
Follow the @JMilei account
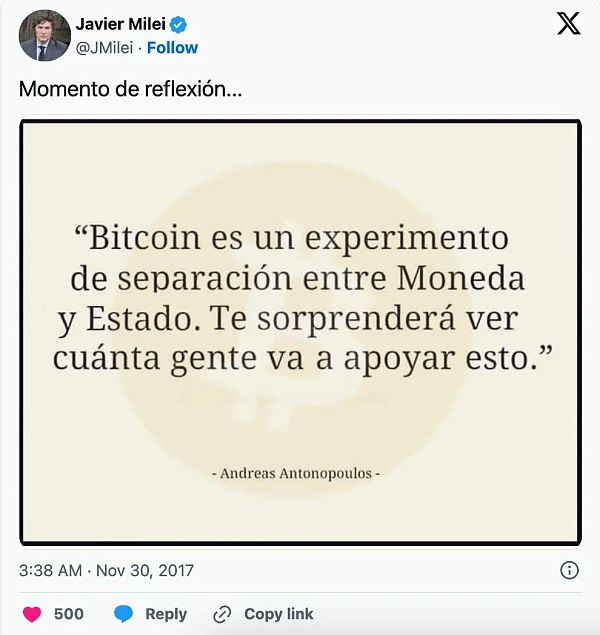[x=172, y=47]
